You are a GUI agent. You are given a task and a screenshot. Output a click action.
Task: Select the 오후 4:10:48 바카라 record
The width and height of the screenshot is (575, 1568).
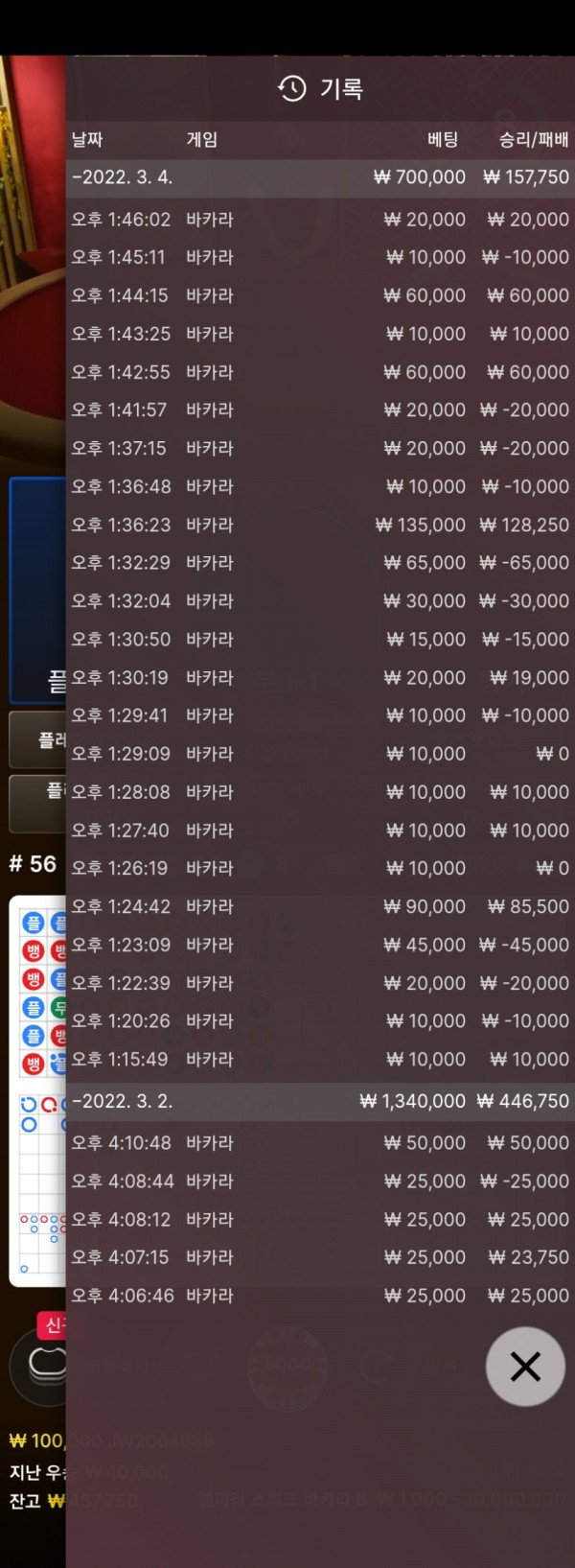(x=319, y=1142)
